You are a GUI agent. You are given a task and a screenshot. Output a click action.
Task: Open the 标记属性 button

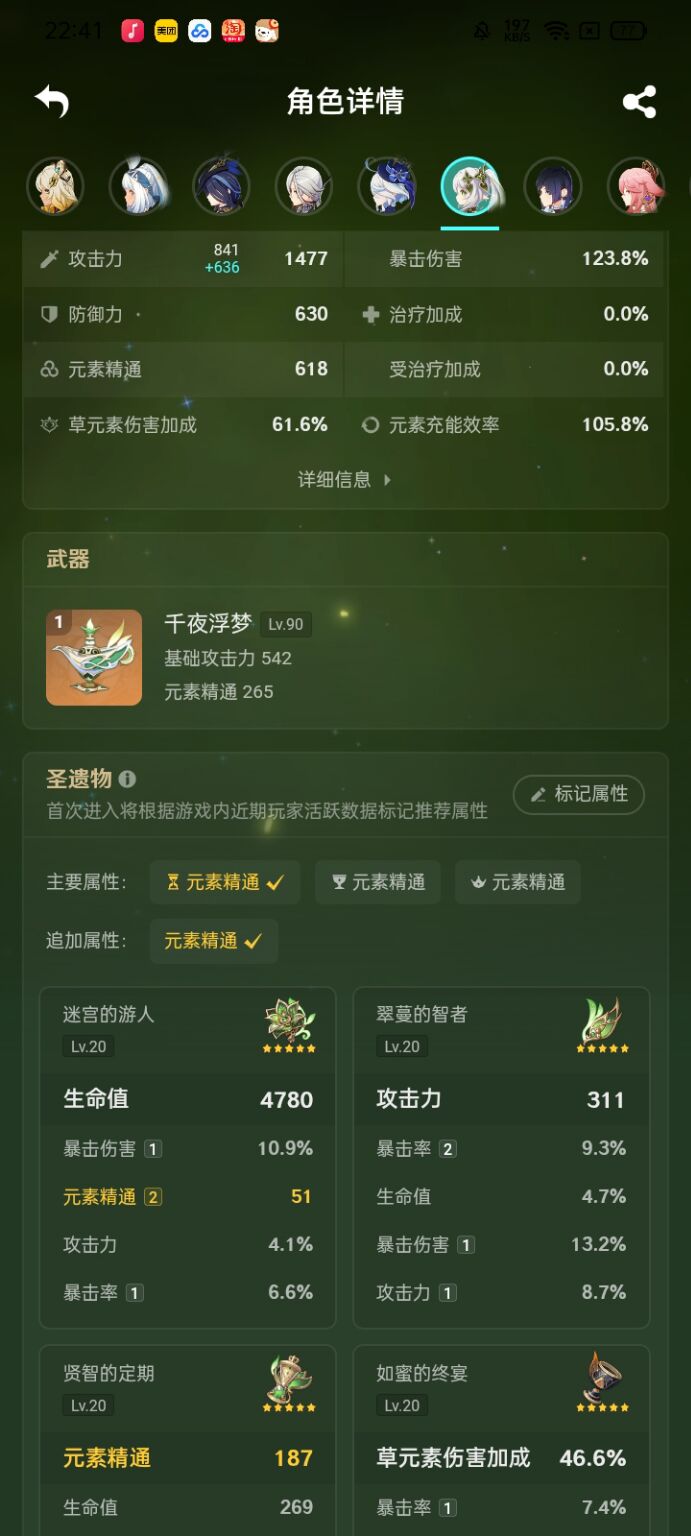578,794
